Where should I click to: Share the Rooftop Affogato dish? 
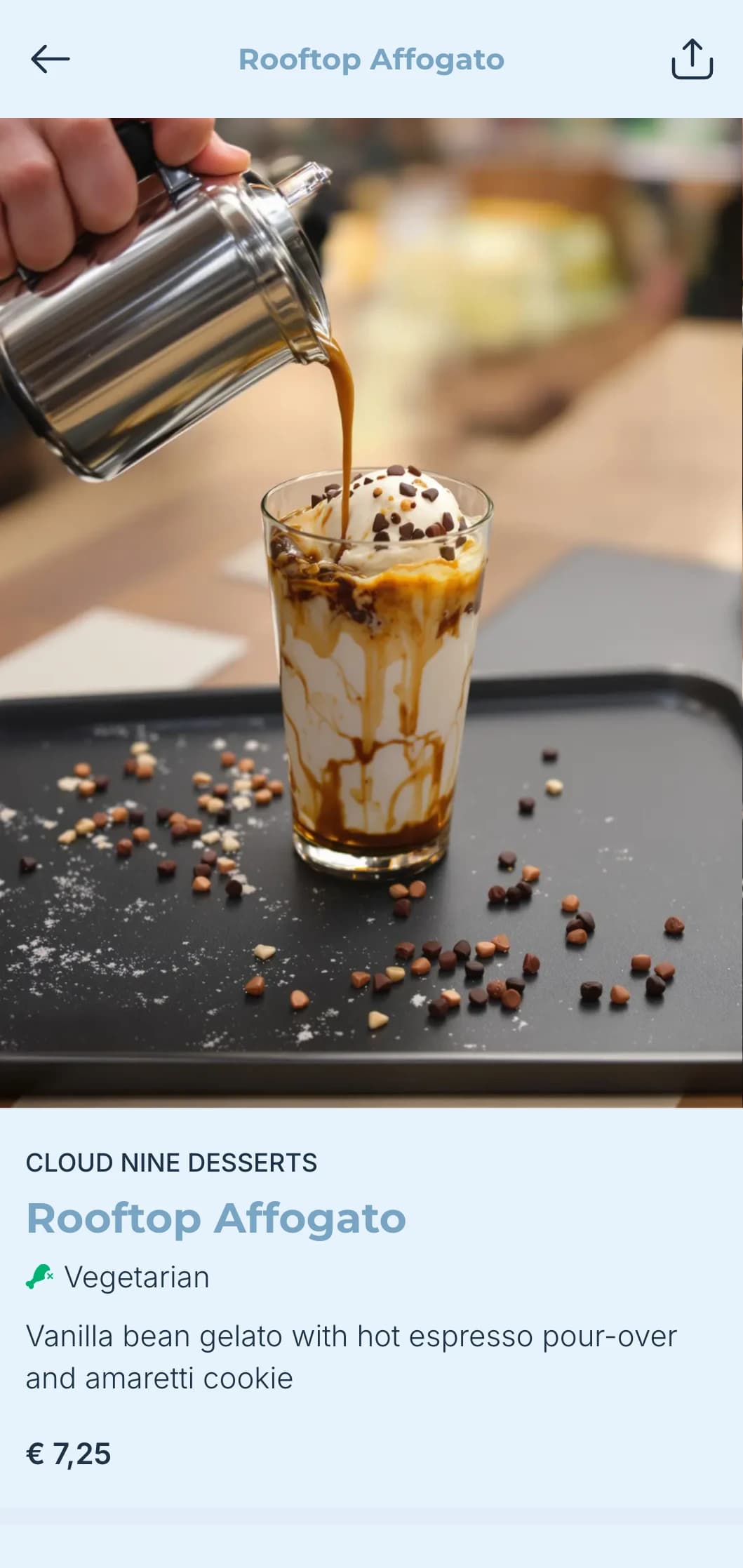(x=692, y=59)
